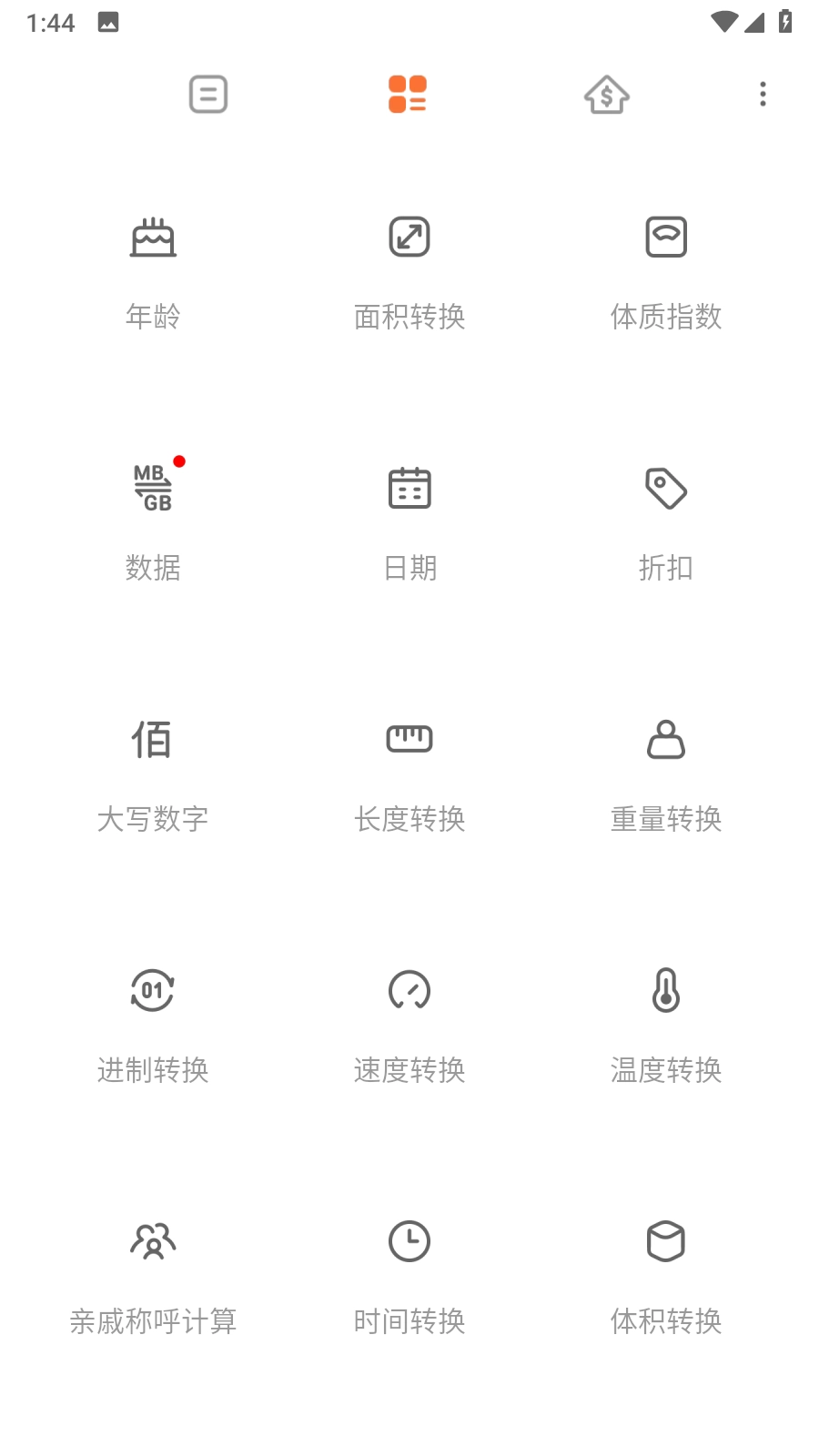Open 重量转换 weight converter

666,775
